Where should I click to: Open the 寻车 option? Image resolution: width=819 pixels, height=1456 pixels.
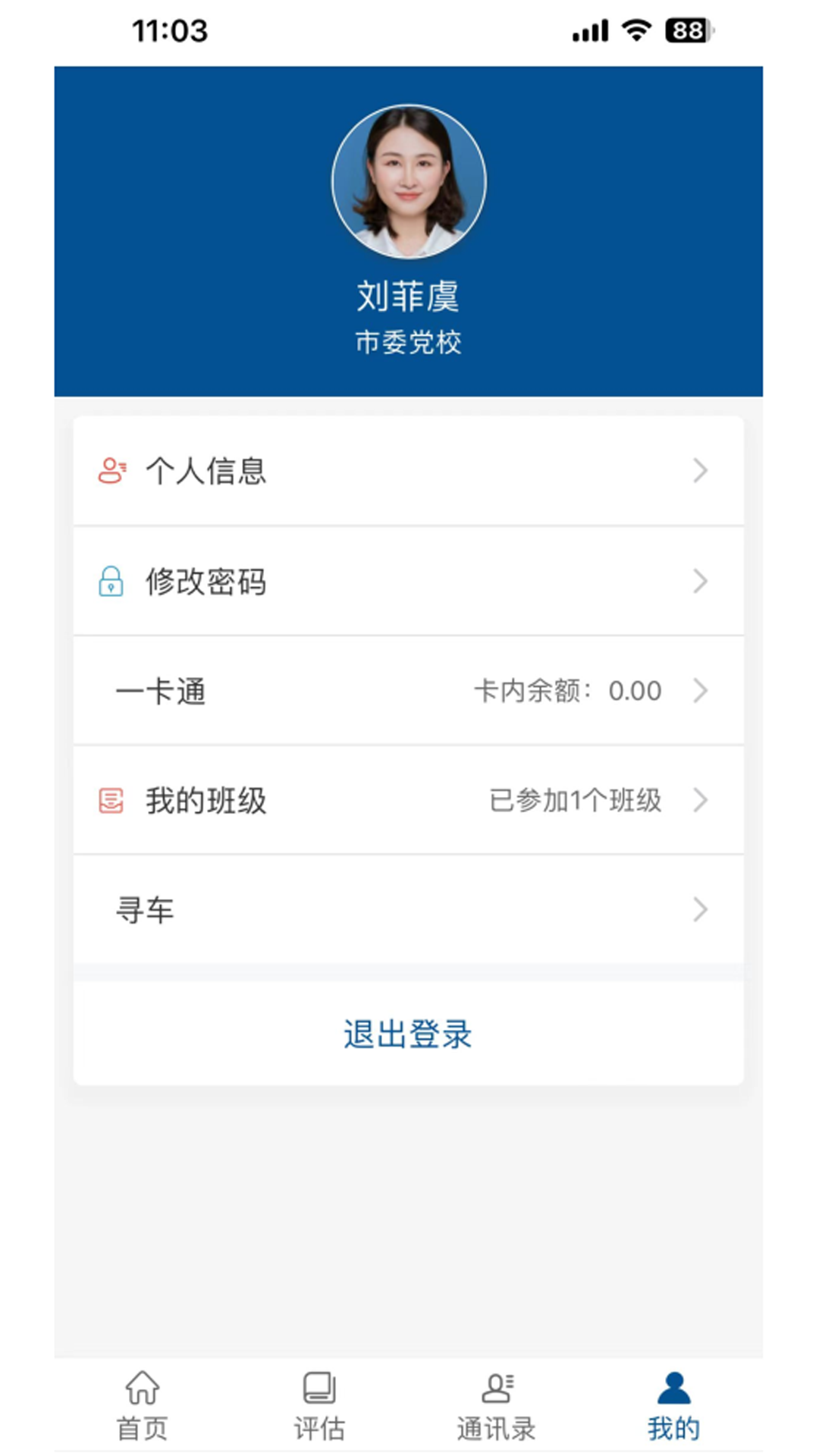pyautogui.click(x=408, y=909)
